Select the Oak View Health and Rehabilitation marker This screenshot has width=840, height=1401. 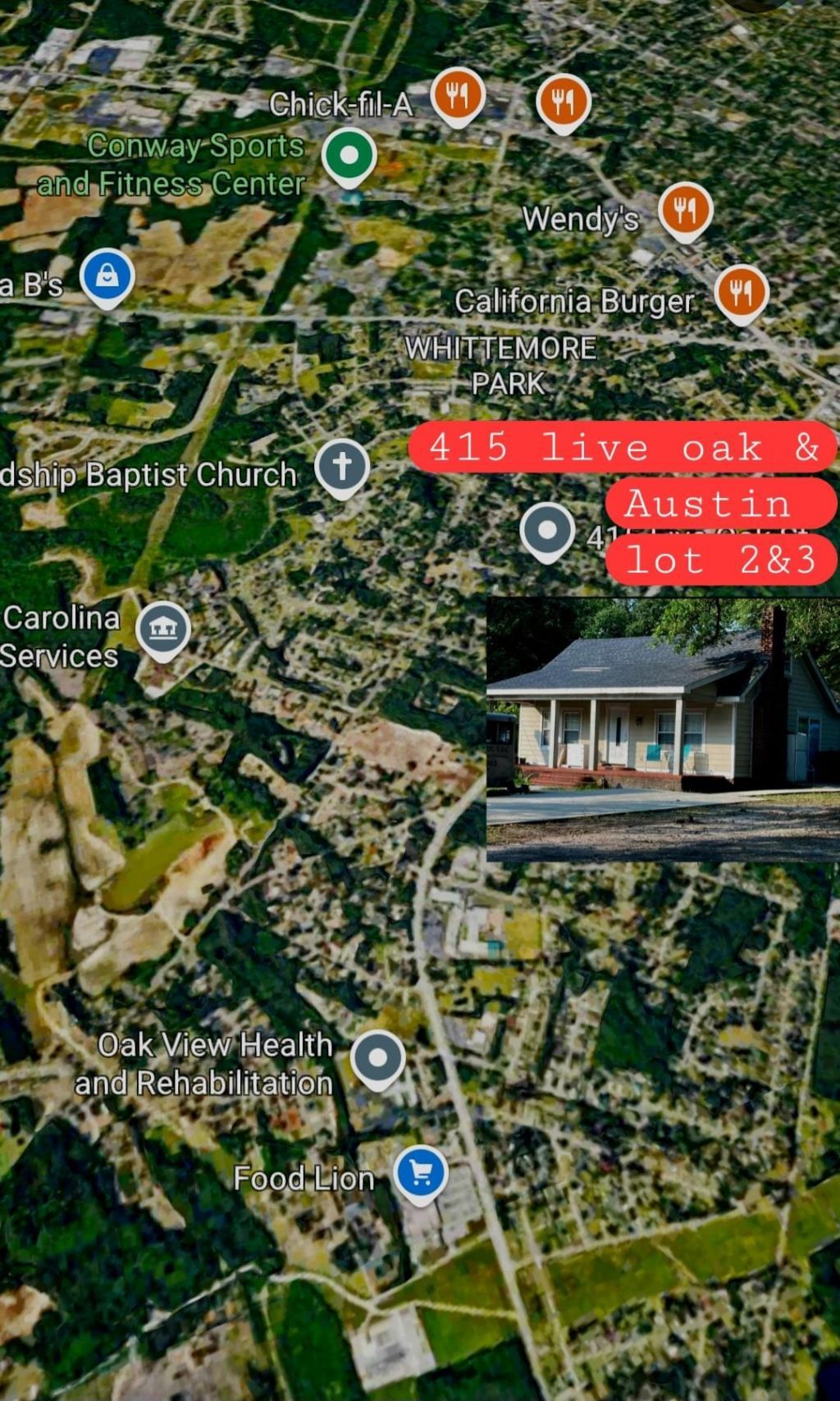coord(377,1057)
